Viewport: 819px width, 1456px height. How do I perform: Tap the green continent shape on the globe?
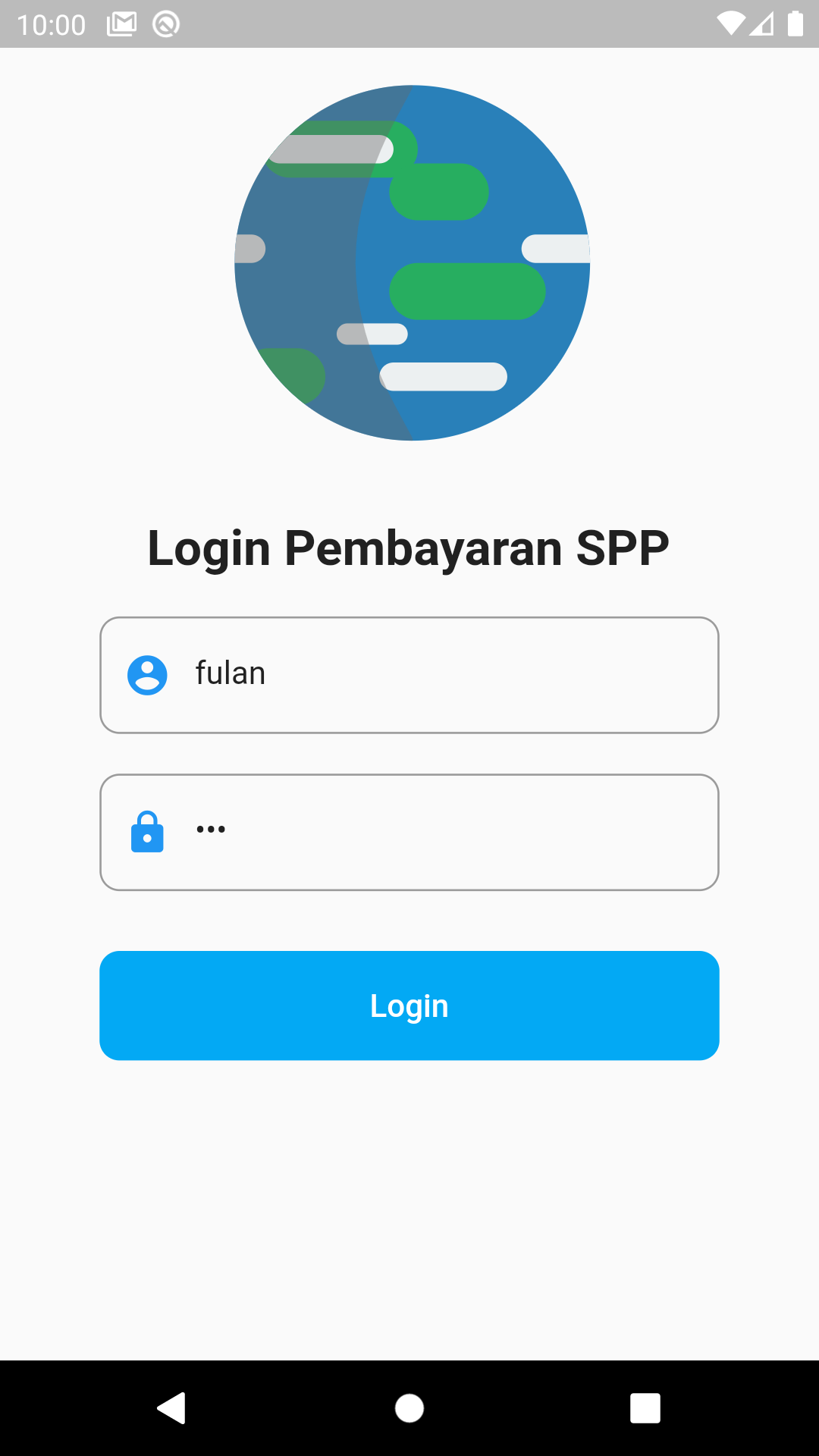466,292
